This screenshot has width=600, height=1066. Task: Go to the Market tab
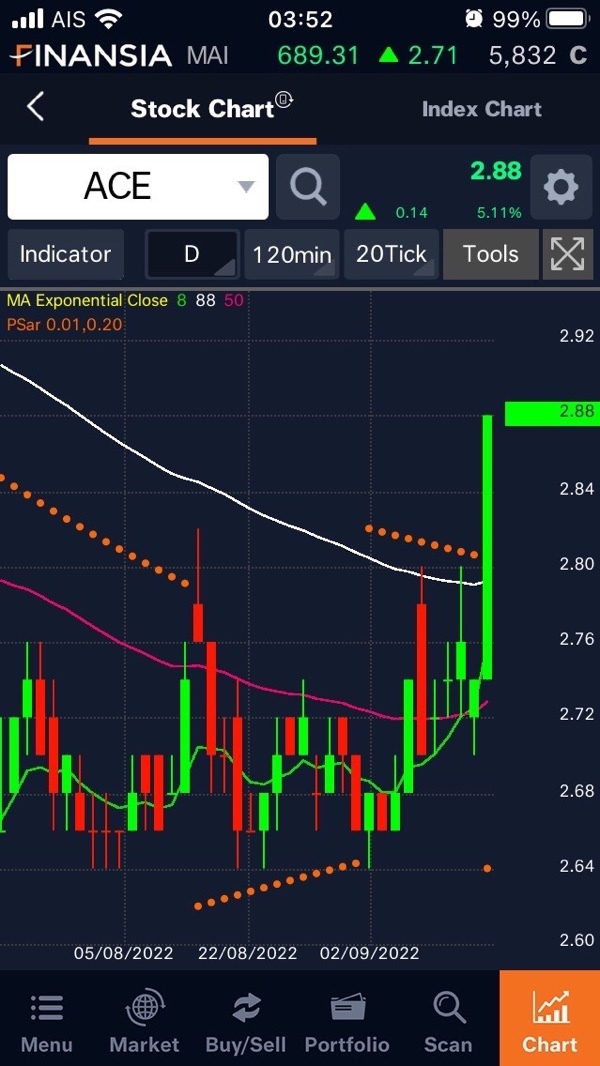coord(145,1020)
